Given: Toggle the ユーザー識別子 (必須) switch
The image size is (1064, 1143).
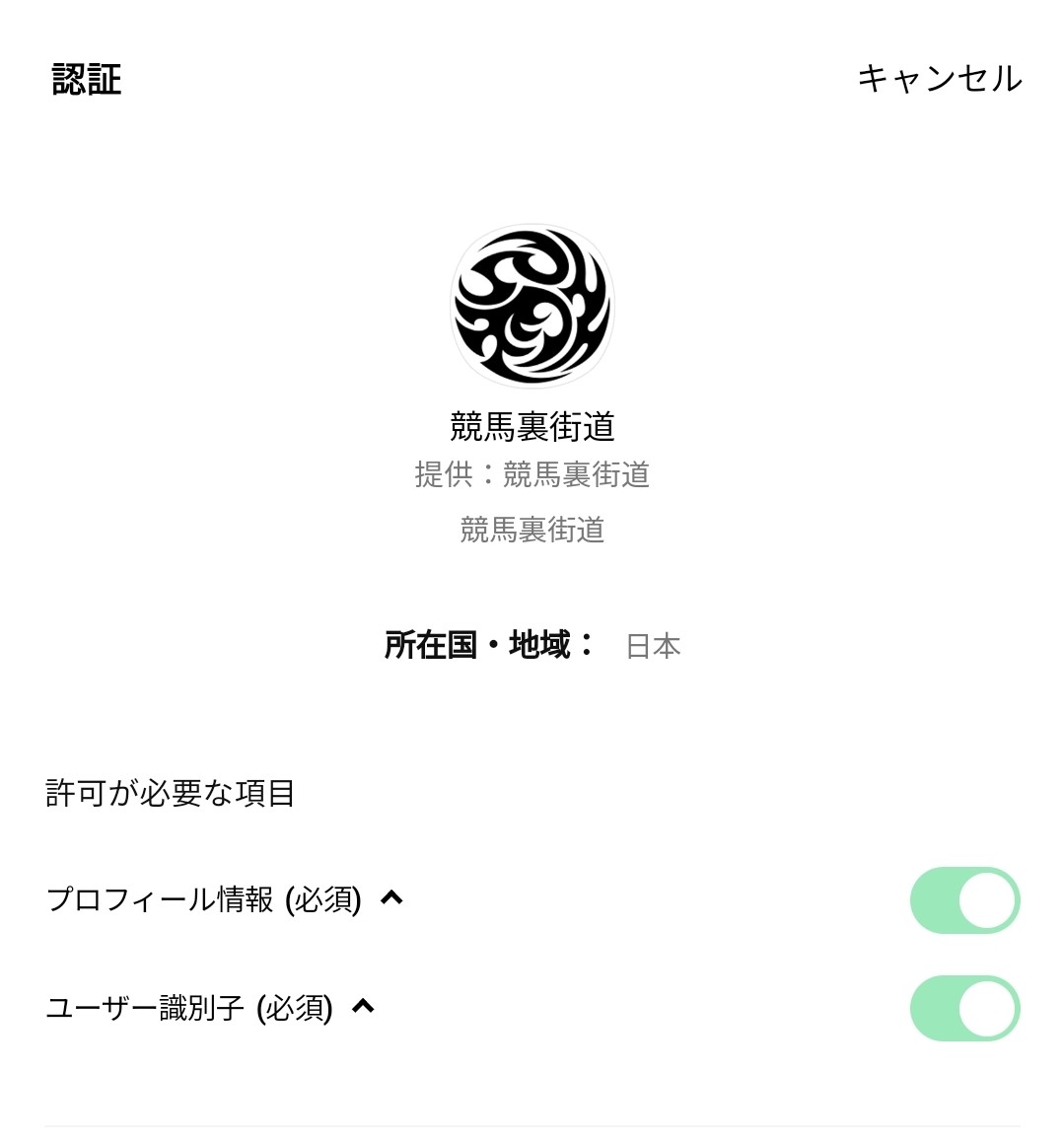Looking at the screenshot, I should [964, 1009].
